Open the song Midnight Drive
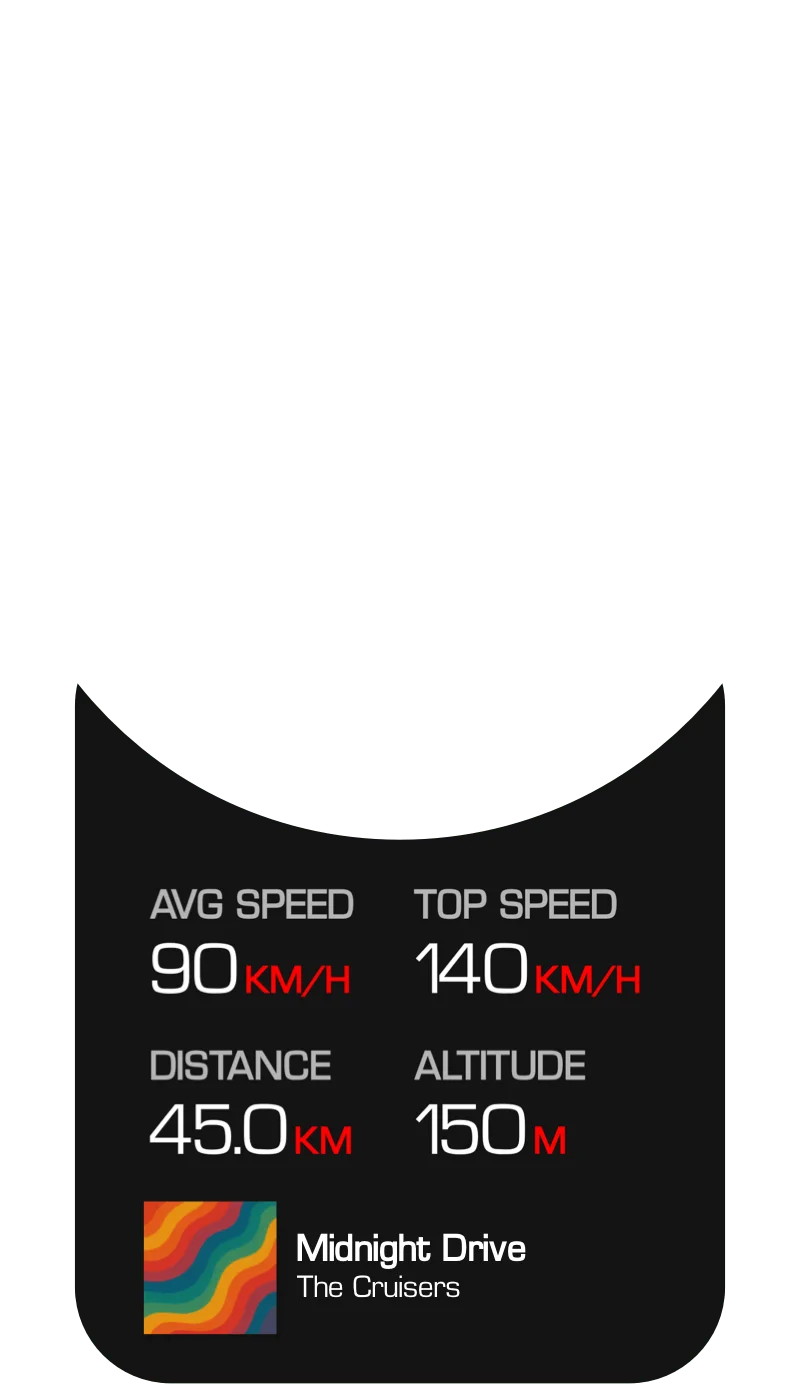Screen dimensions: 800x1400 [410, 1247]
